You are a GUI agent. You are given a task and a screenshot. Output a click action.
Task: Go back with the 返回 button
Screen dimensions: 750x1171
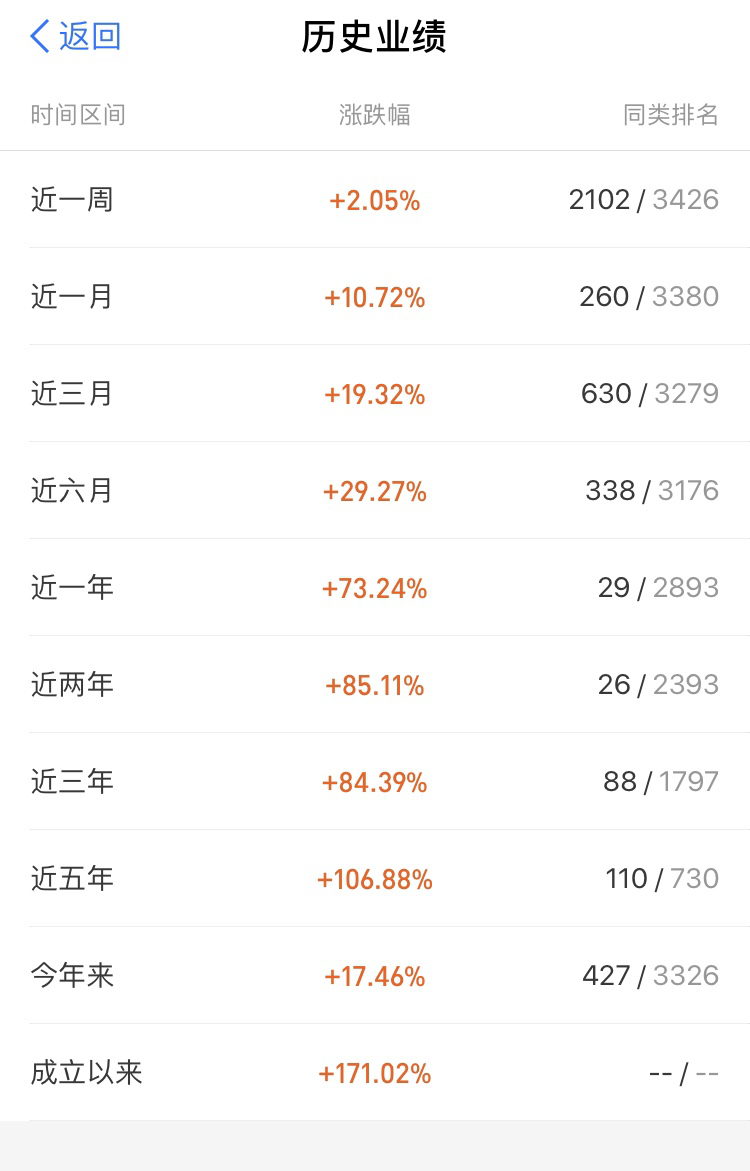(x=75, y=36)
